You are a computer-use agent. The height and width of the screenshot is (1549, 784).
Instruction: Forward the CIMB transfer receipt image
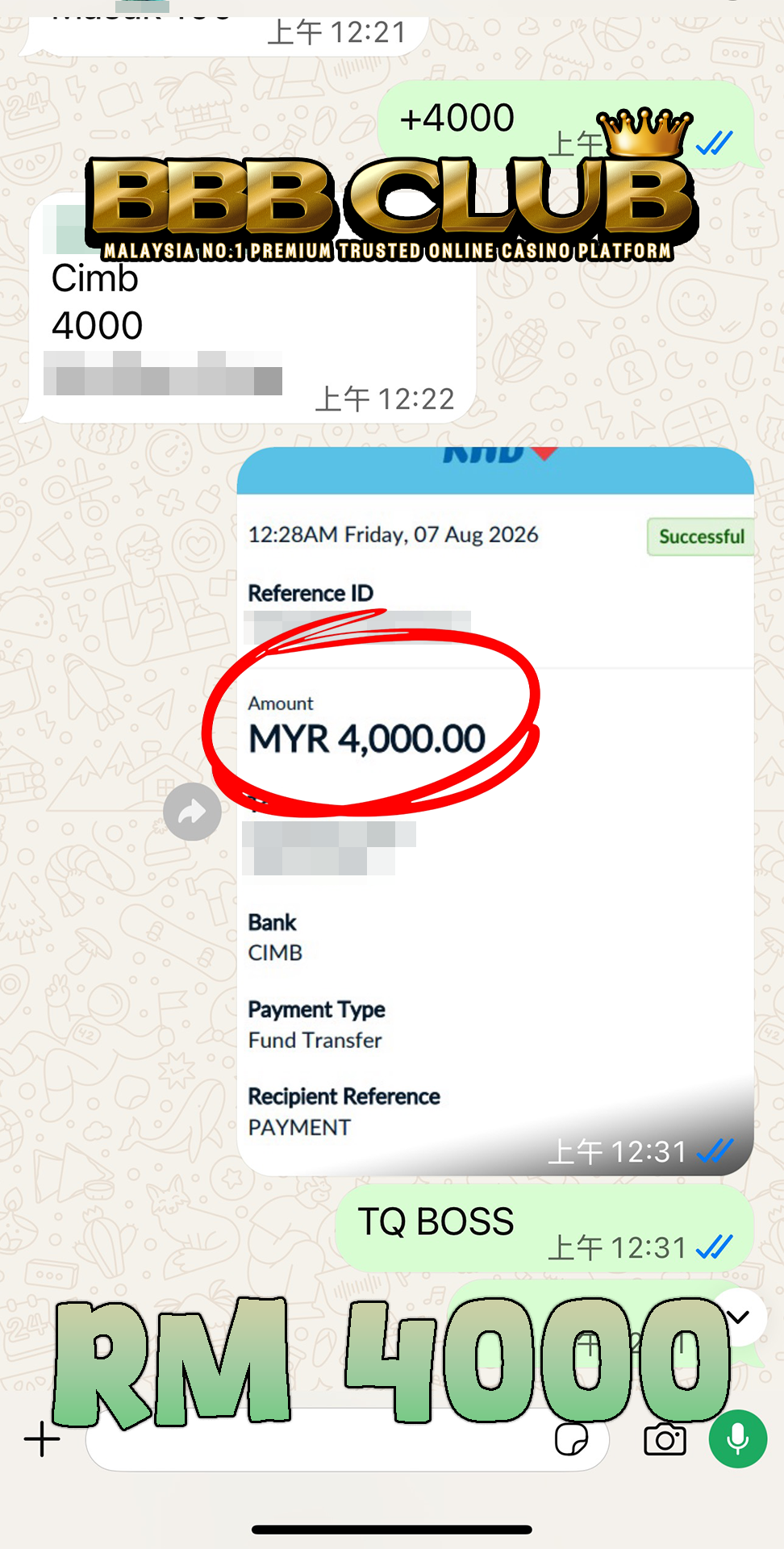(192, 812)
